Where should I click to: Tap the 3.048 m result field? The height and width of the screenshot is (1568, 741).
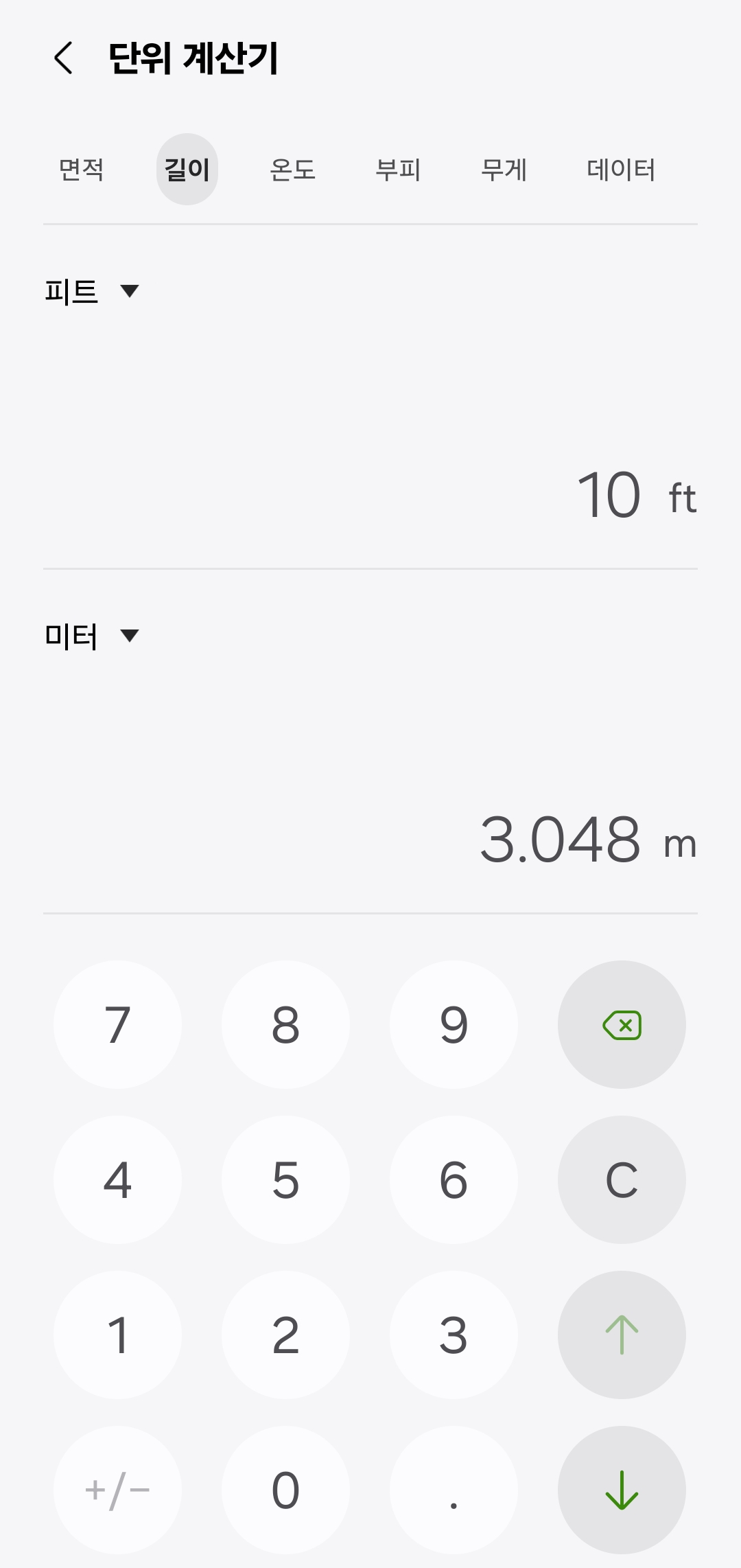tap(561, 840)
